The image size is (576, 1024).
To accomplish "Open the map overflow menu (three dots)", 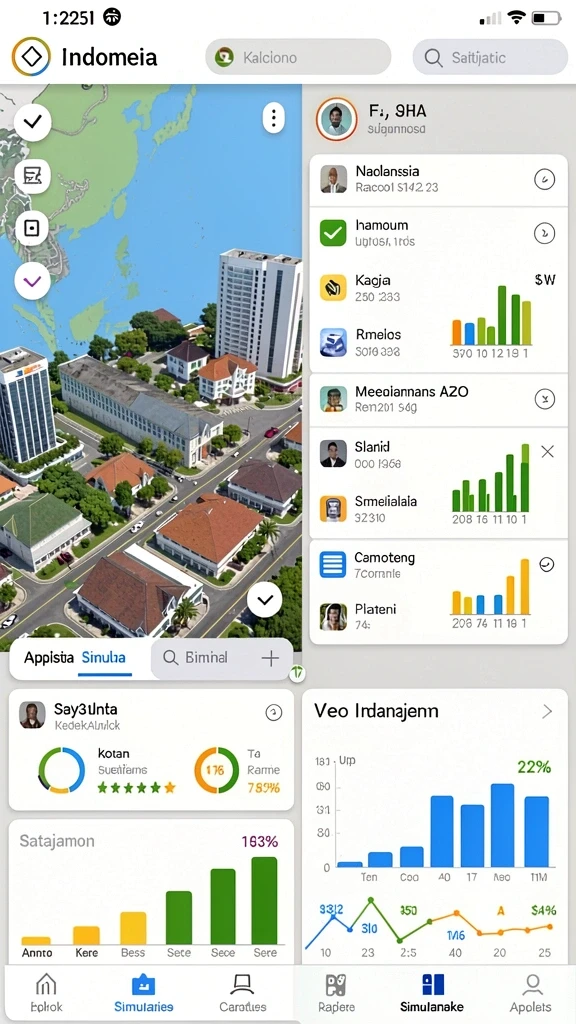I will click(x=274, y=118).
